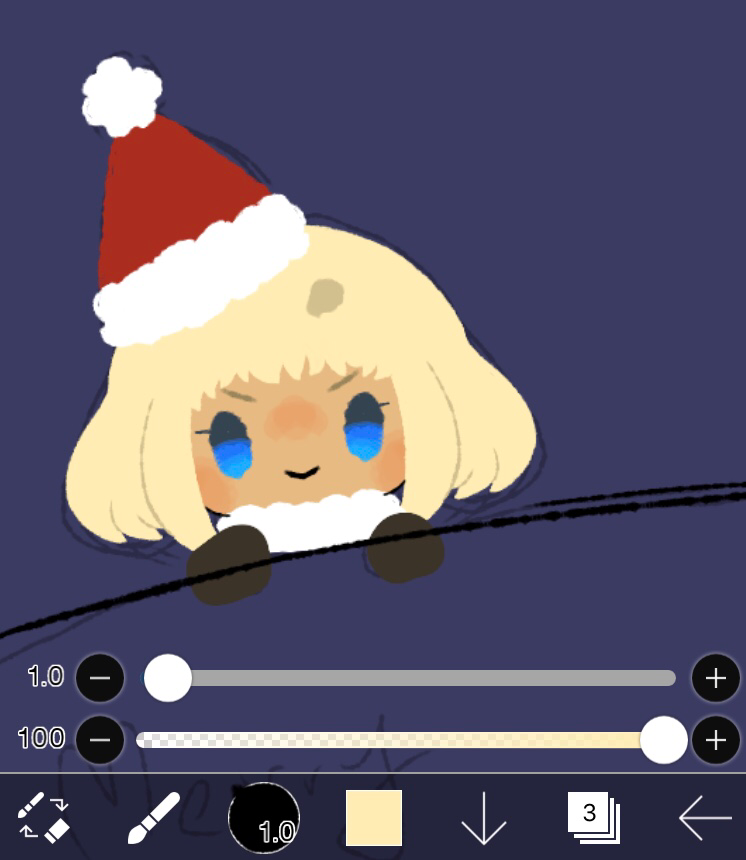This screenshot has width=746, height=860.
Task: Open the brush tool selector
Action: pyautogui.click(x=154, y=817)
